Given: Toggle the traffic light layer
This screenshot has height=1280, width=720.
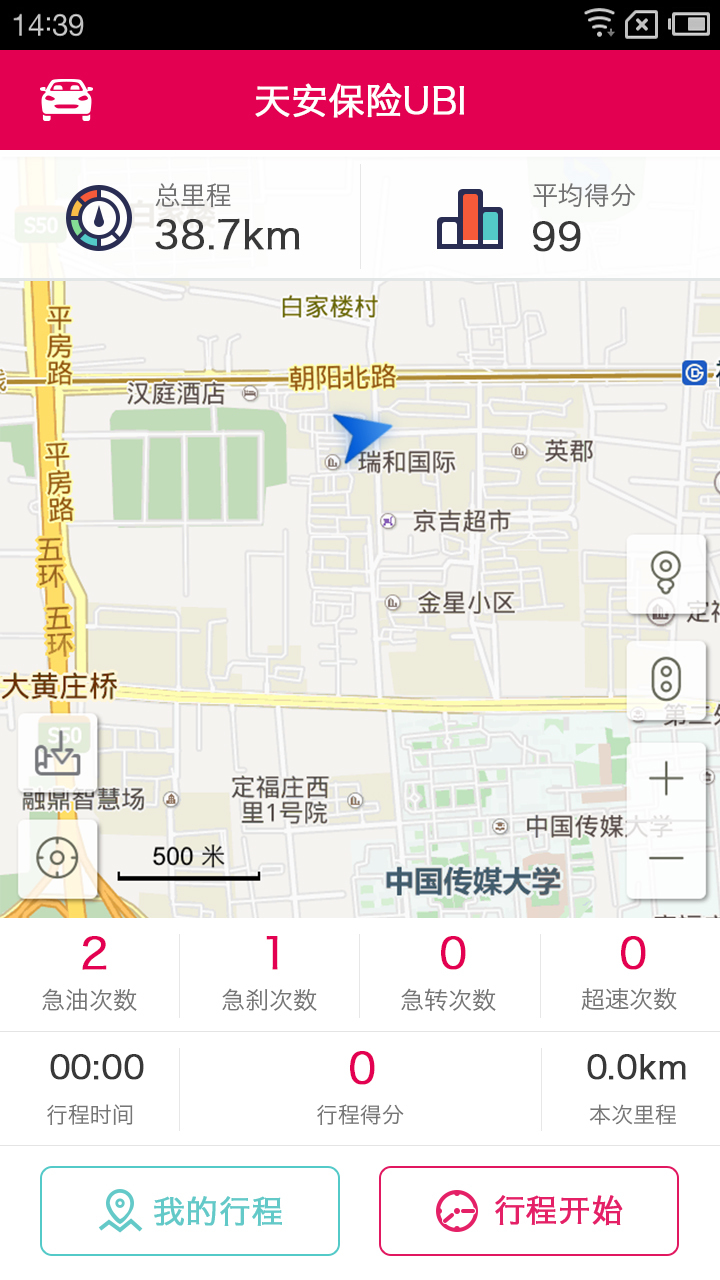Looking at the screenshot, I should click(666, 680).
